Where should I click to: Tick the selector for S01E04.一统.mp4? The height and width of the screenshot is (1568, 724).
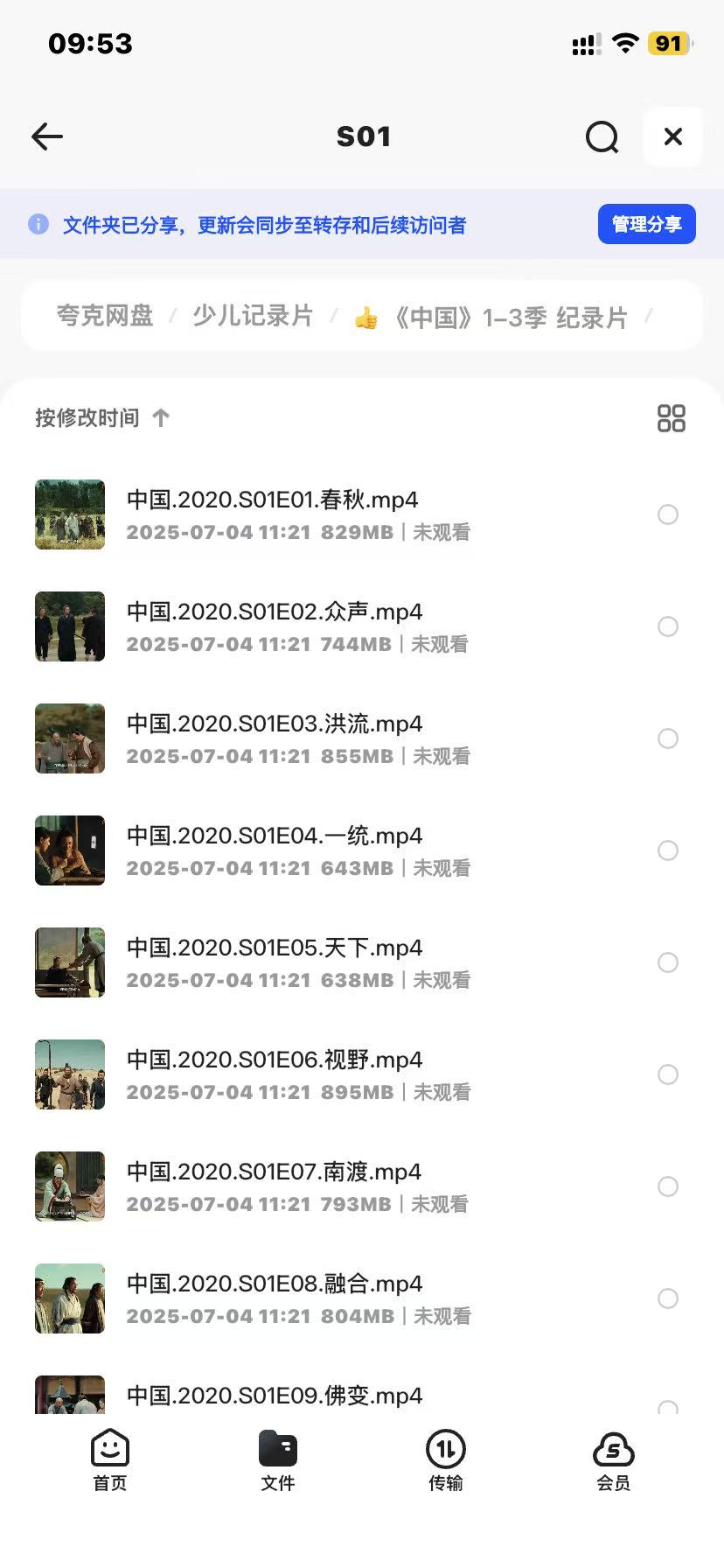(668, 850)
